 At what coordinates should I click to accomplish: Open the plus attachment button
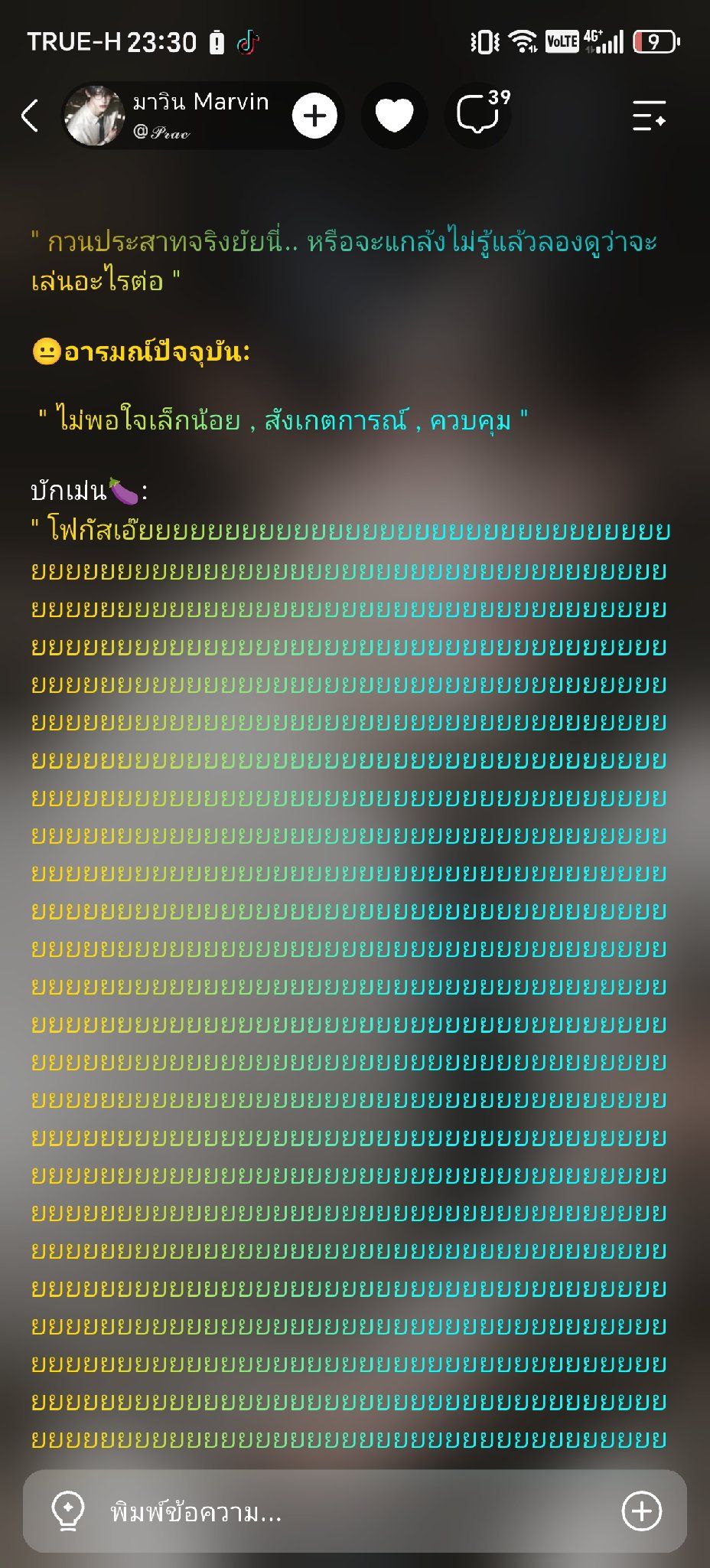point(641,1511)
